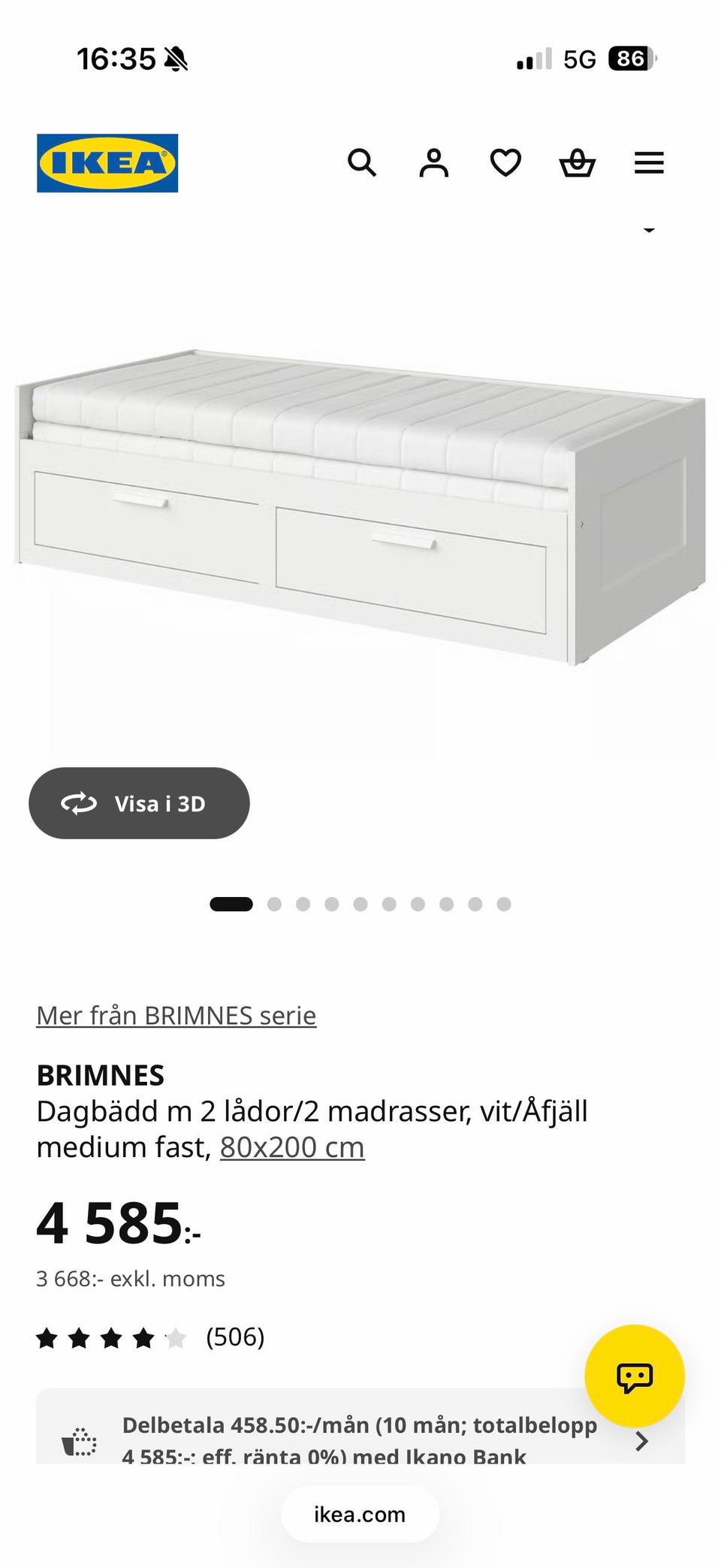Open search with the magnifier icon

pos(362,162)
